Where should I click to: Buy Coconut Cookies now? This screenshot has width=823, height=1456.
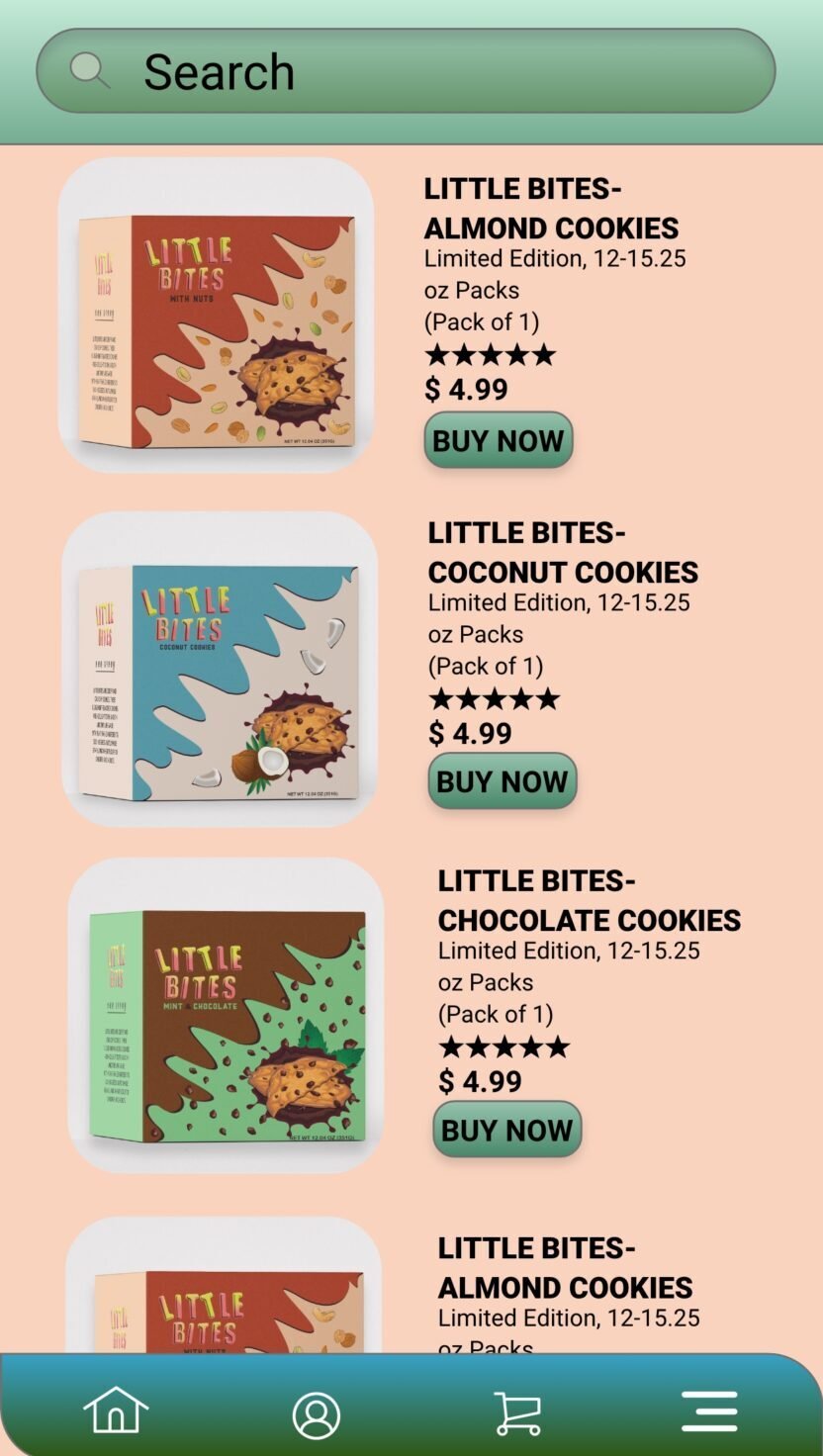(503, 781)
